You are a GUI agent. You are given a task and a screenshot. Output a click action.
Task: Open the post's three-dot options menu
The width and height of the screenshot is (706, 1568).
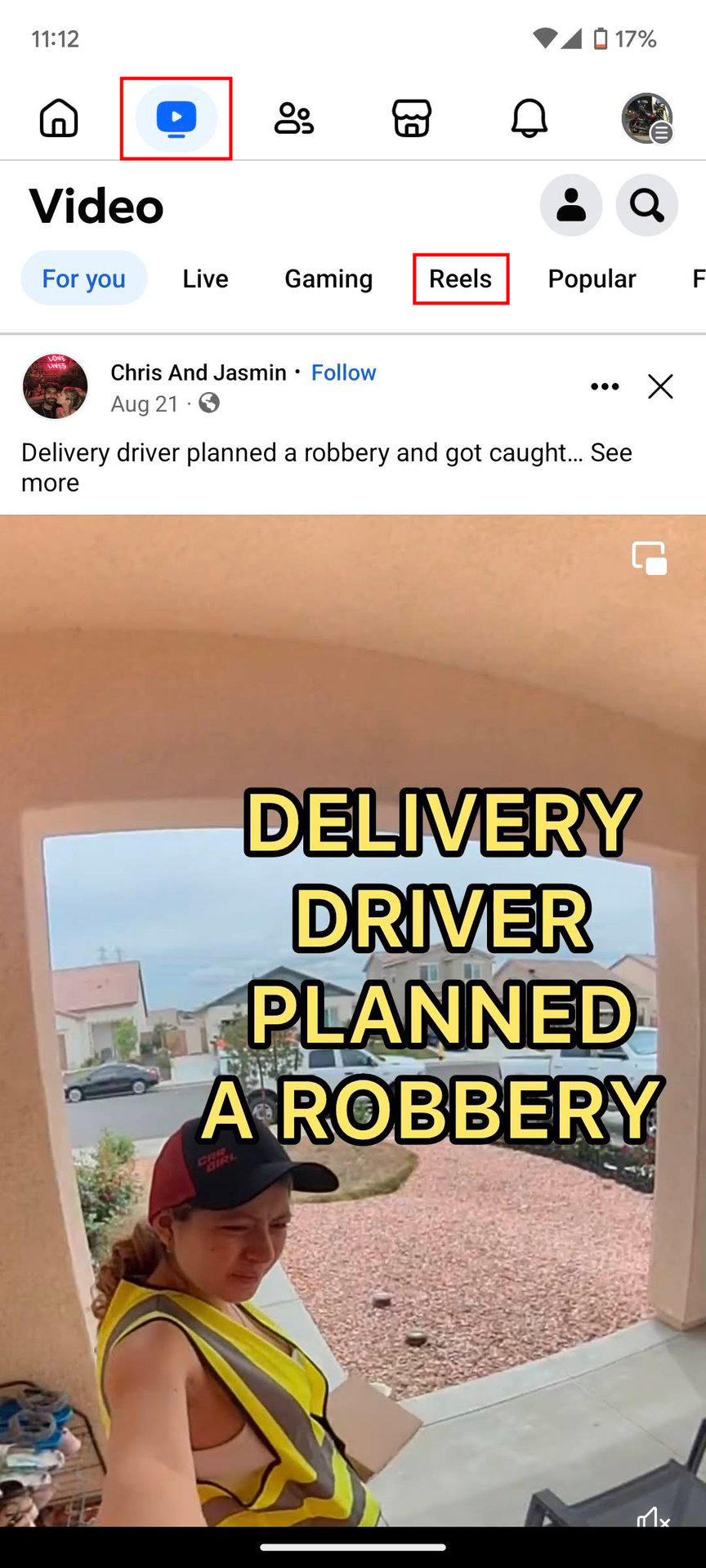pos(605,386)
